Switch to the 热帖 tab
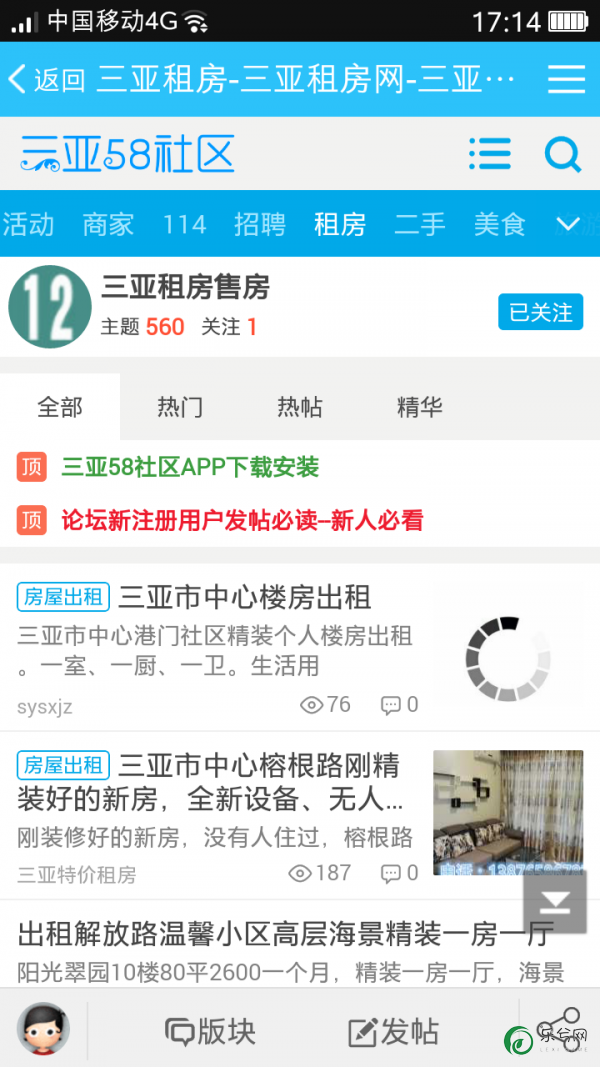This screenshot has height=1067, width=600. point(300,407)
